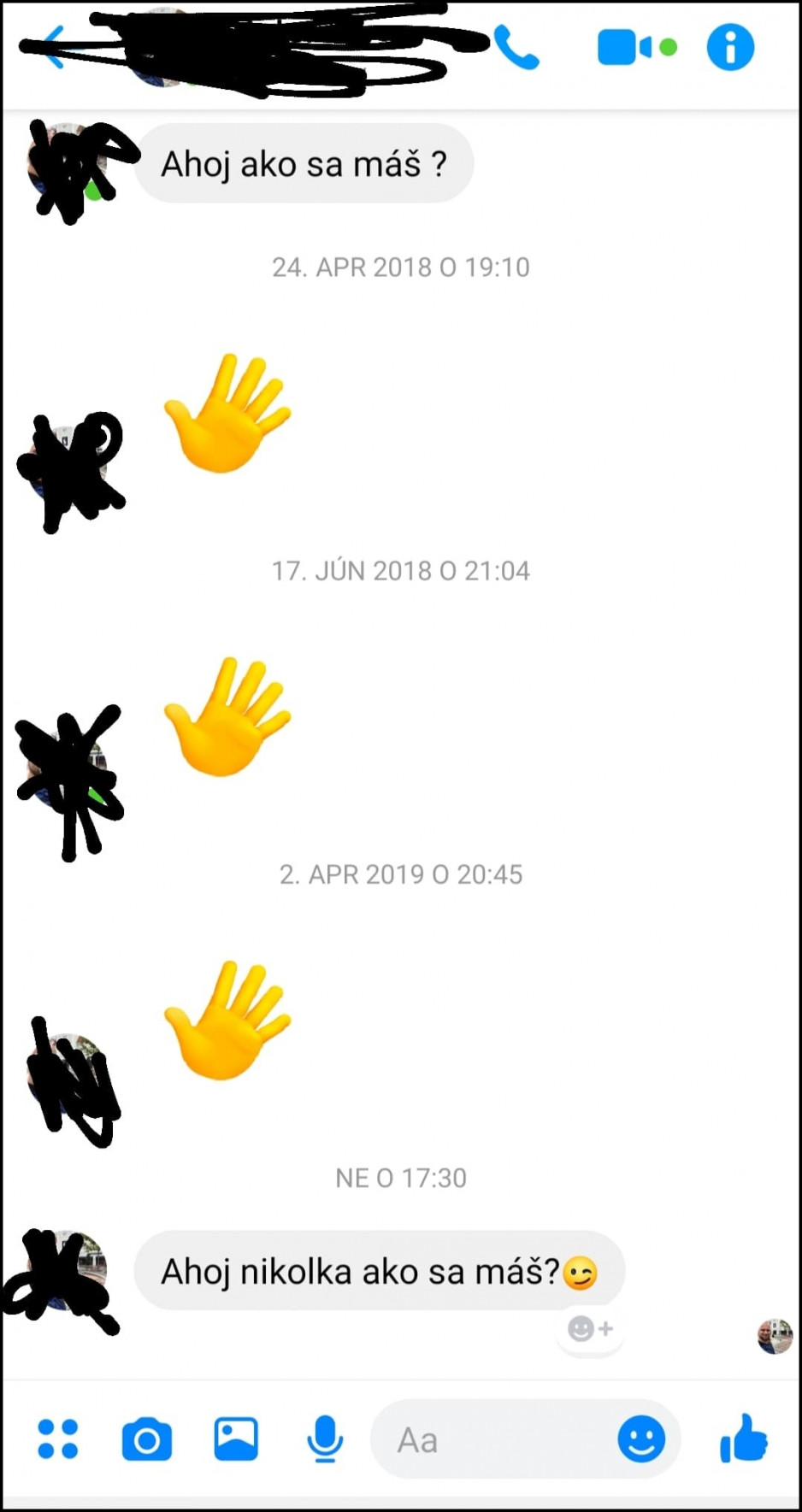Start a video call
This screenshot has width=802, height=1512.
(x=625, y=47)
